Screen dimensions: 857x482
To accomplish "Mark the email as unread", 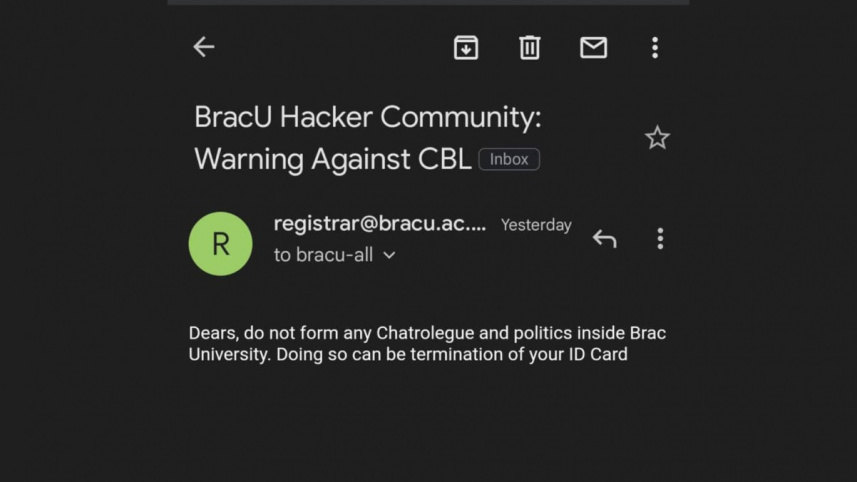I will pyautogui.click(x=594, y=47).
